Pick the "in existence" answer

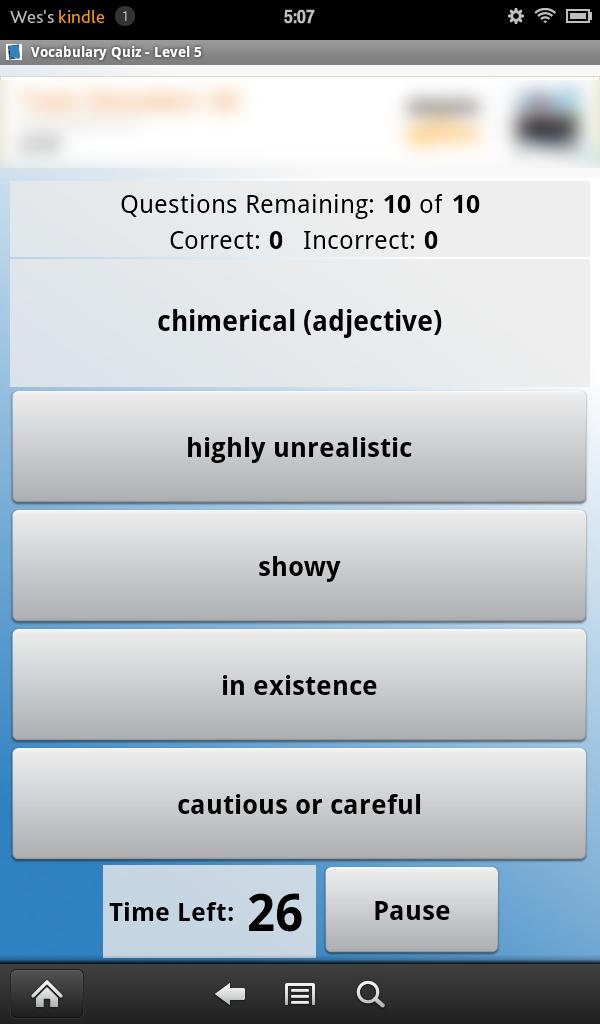(x=299, y=685)
